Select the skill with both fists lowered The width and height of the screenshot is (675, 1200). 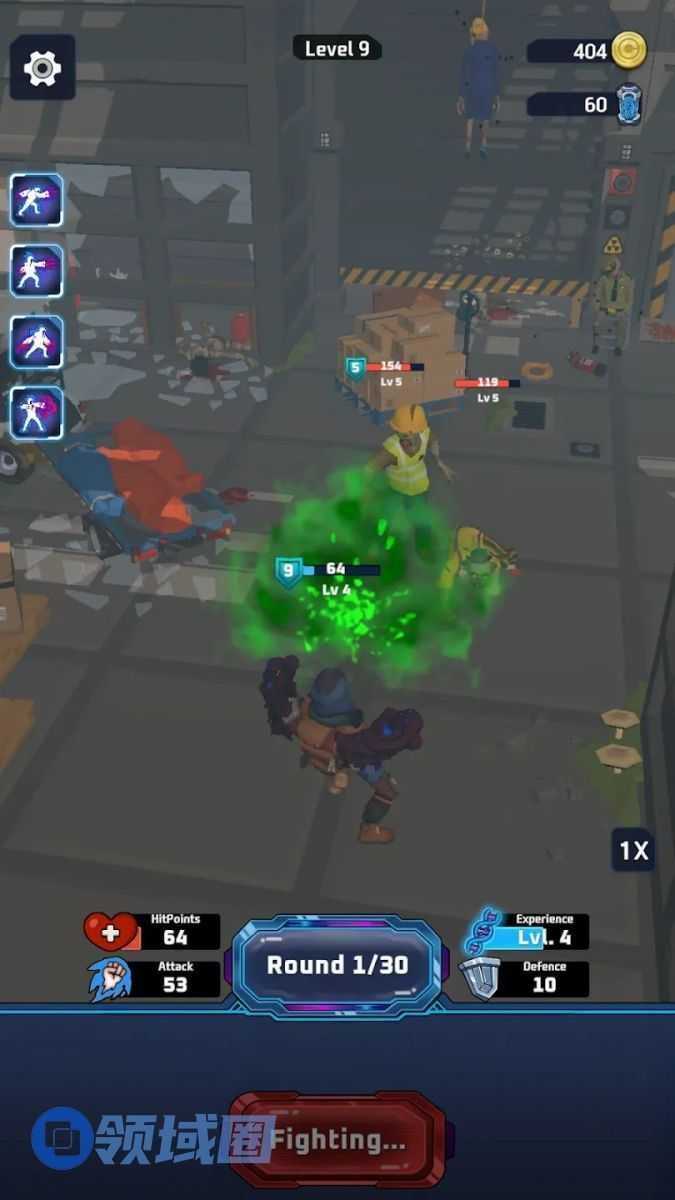[x=37, y=342]
